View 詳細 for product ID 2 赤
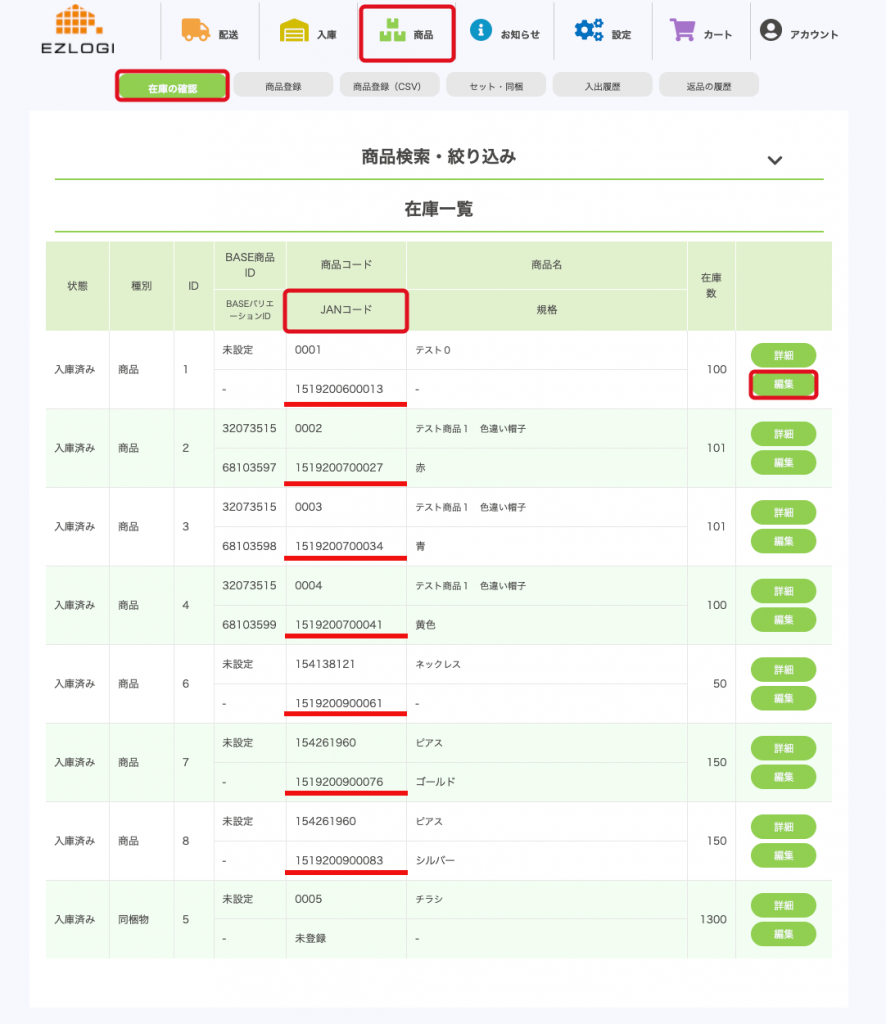886x1024 pixels. coord(783,434)
